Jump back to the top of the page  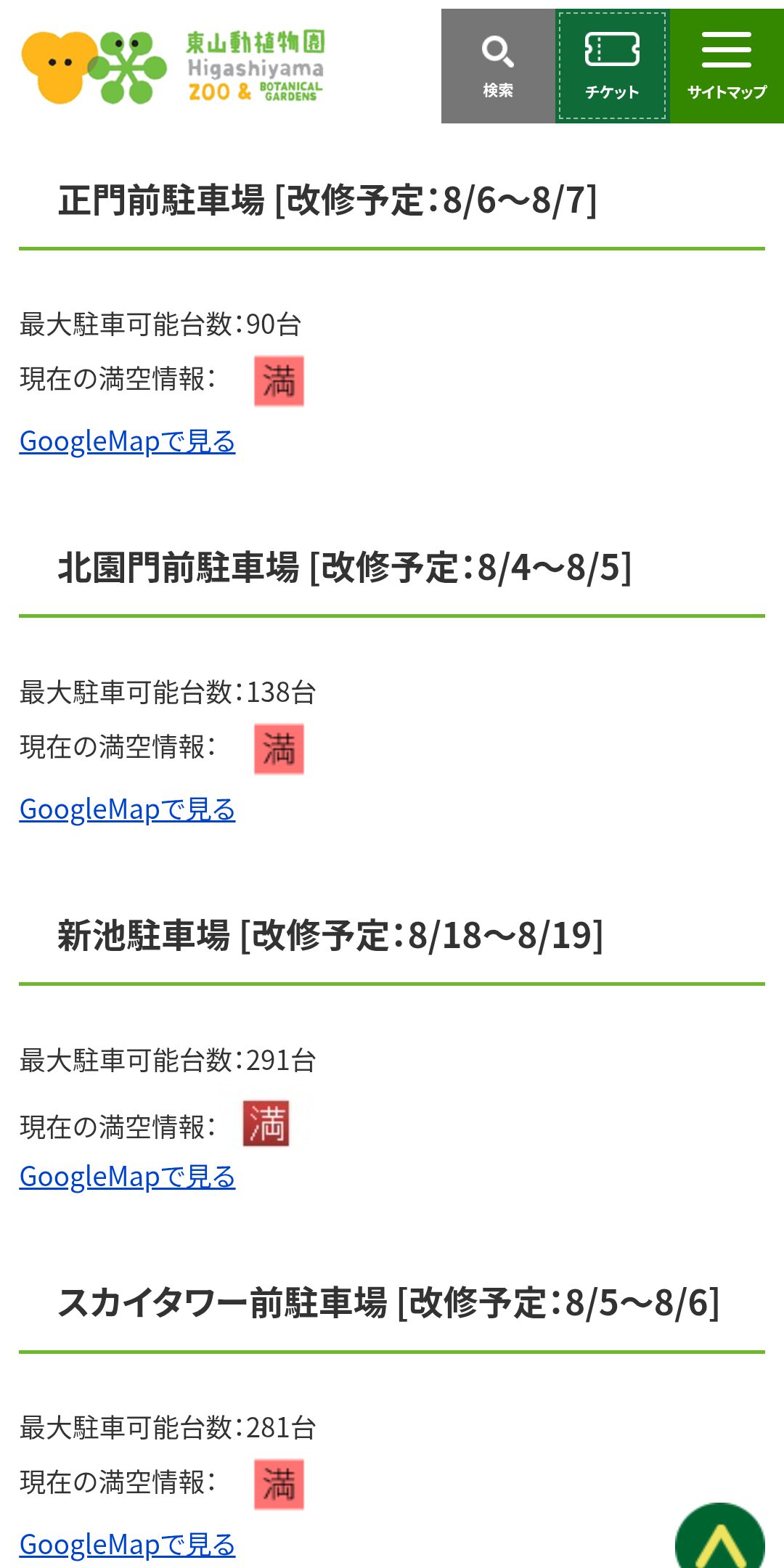[x=720, y=1536]
